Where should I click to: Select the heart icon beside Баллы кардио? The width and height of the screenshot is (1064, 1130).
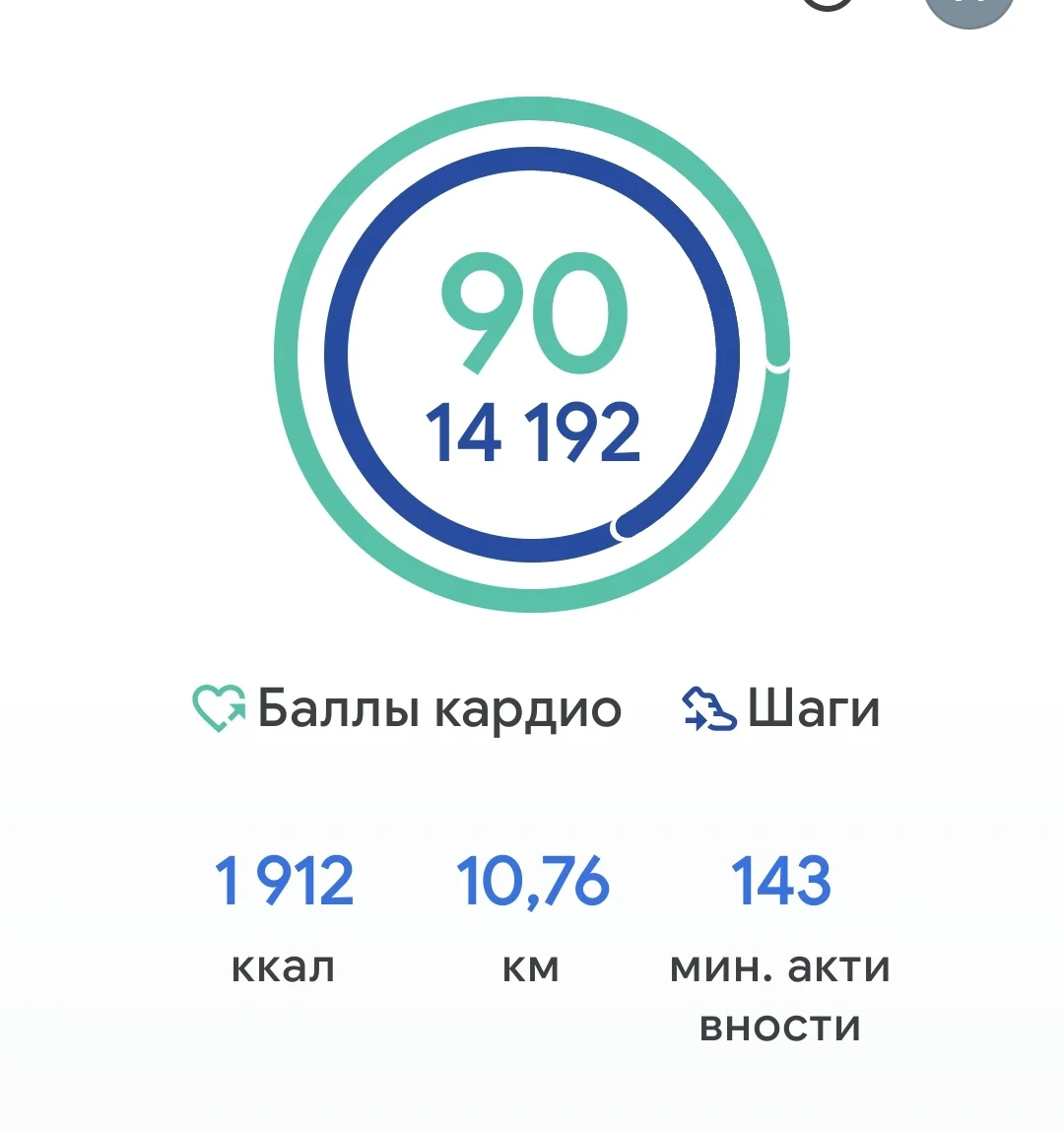(x=219, y=707)
